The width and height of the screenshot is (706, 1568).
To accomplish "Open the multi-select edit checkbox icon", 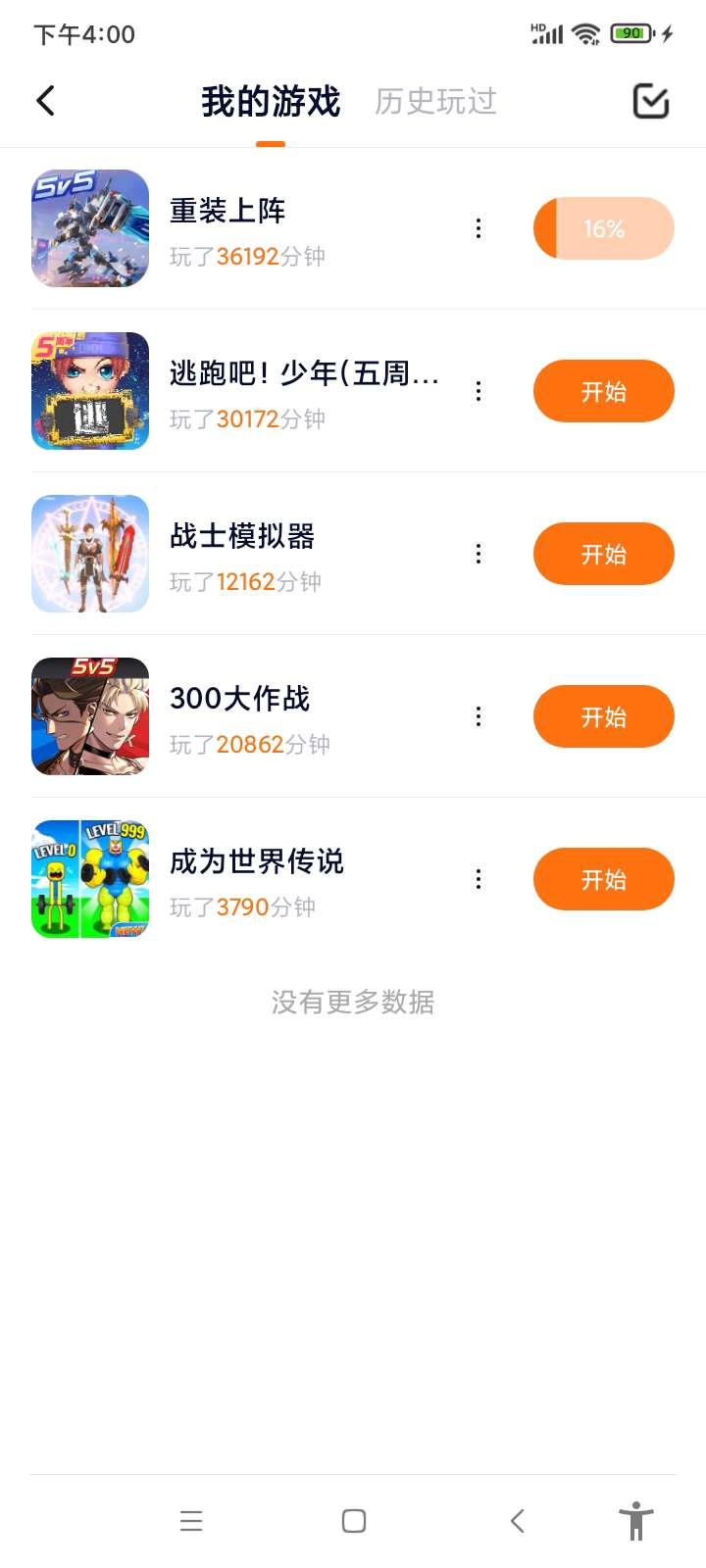I will [651, 101].
